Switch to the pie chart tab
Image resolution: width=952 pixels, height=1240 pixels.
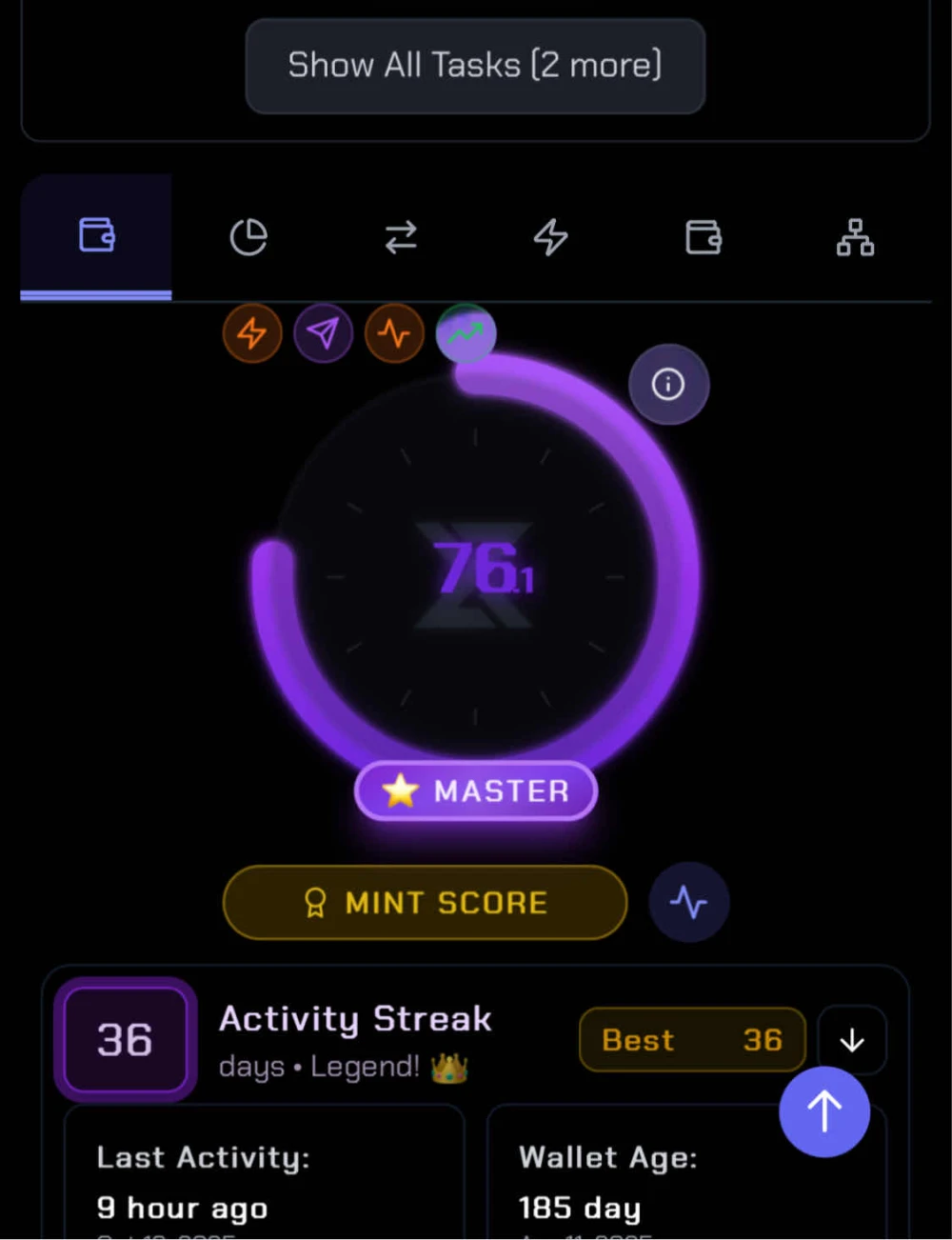click(x=248, y=237)
